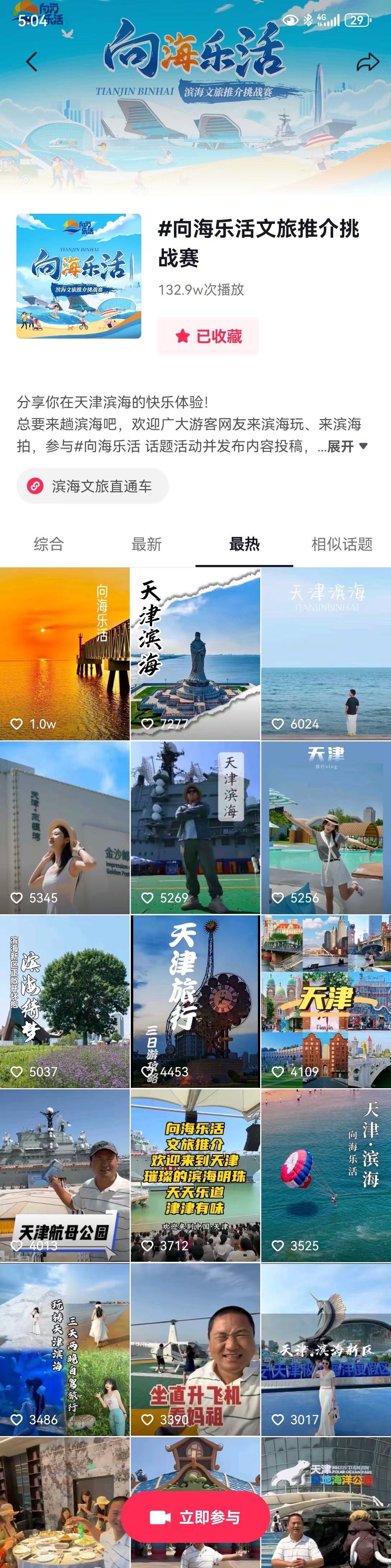Open the statue video with 7277 likes
391x1568 pixels.
click(195, 654)
